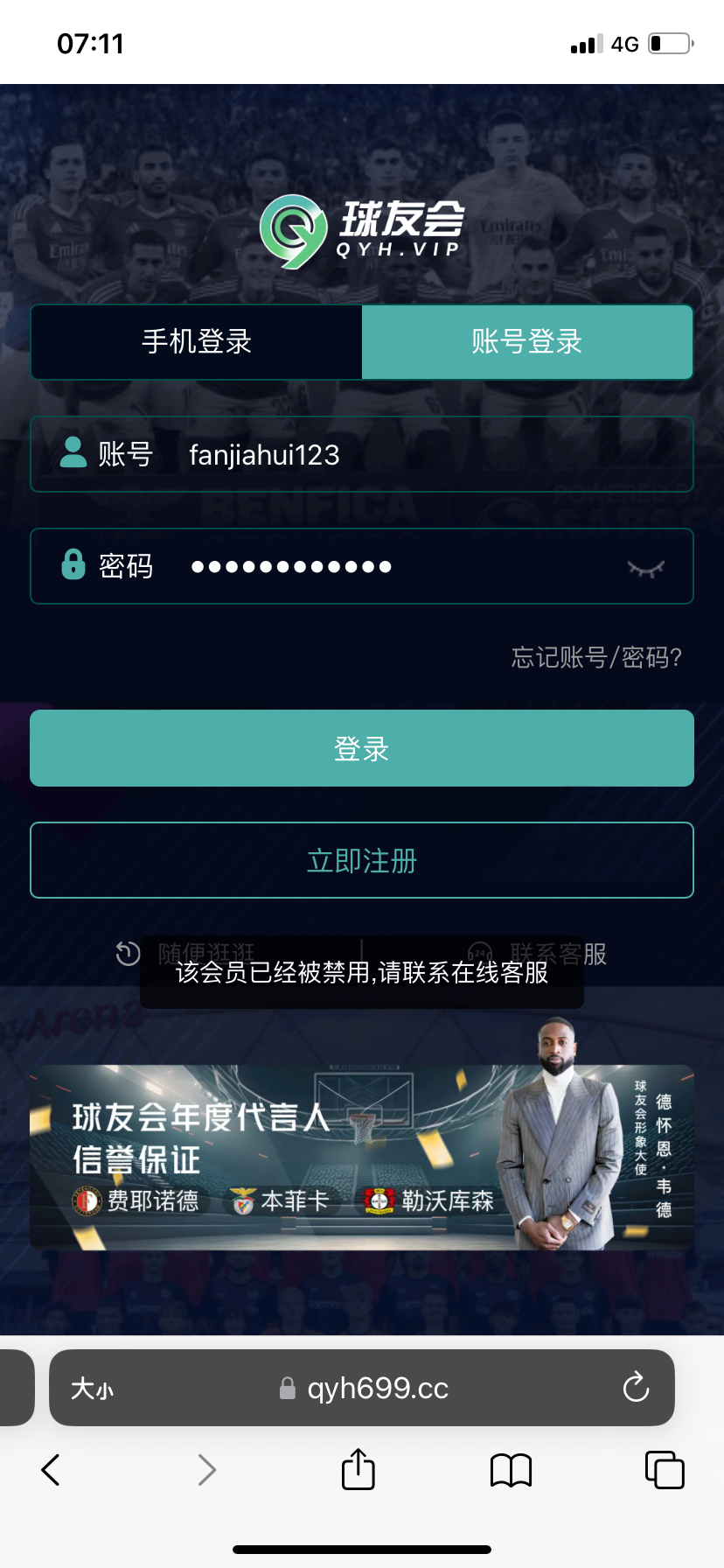Open the 大小 page settings menu
Viewport: 724px width, 1568px height.
(91, 1388)
